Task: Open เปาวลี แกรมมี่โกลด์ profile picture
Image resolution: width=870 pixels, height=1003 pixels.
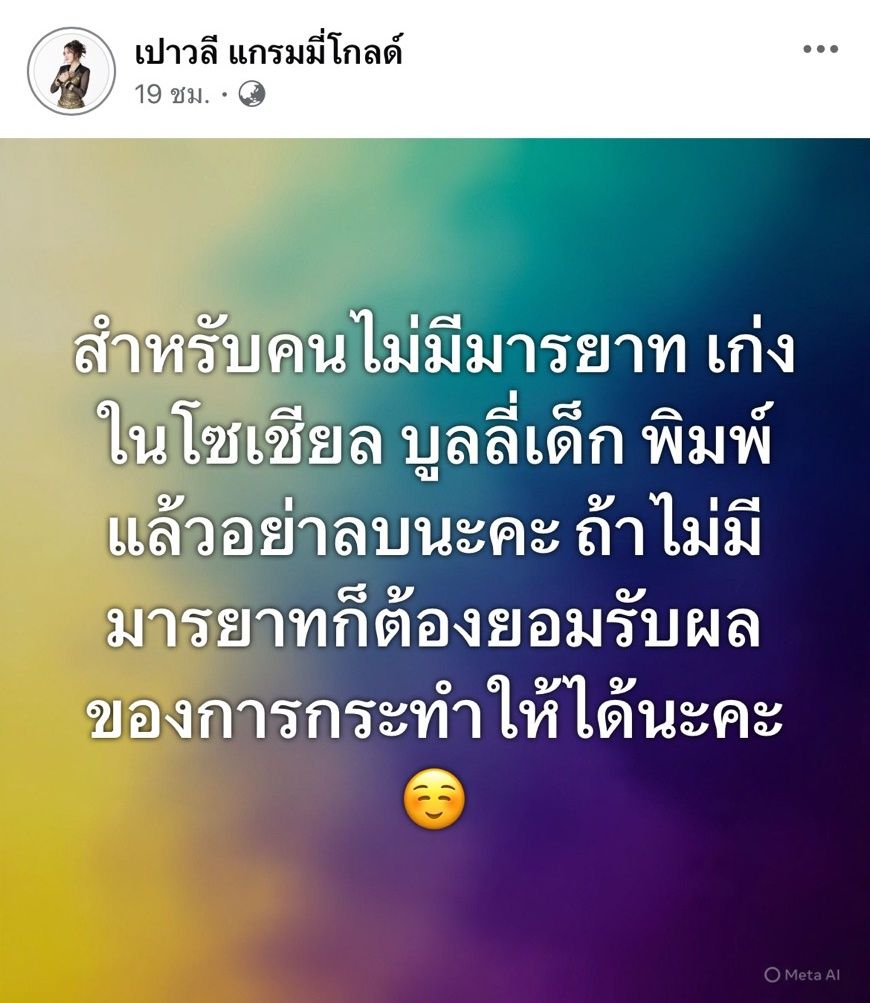Action: (x=68, y=71)
